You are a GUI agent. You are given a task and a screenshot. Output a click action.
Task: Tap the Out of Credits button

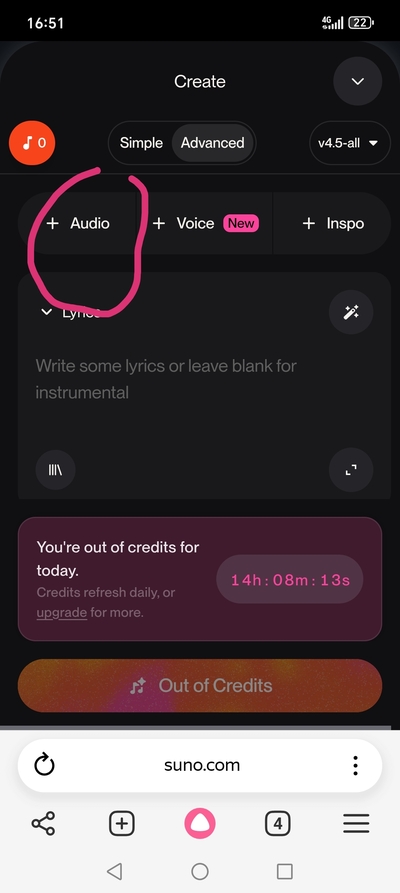(200, 686)
